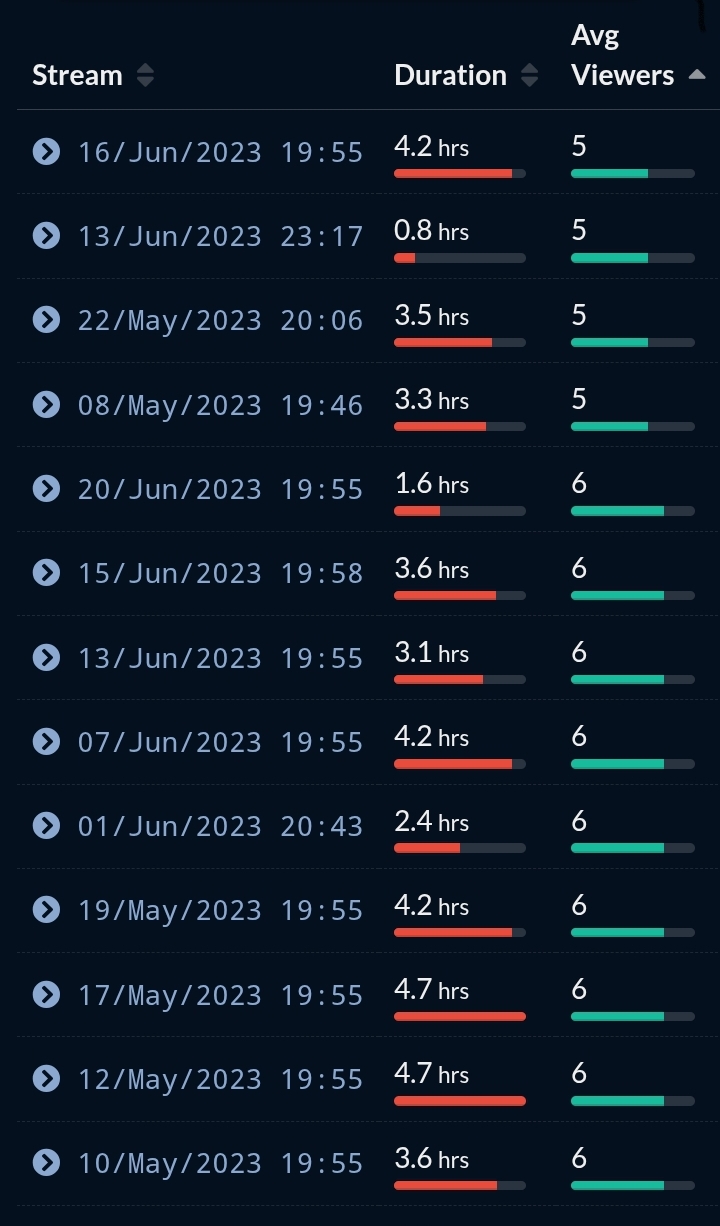Expand the 07/Jun/2023 19:55 stream row
This screenshot has height=1226, width=720.
point(46,741)
